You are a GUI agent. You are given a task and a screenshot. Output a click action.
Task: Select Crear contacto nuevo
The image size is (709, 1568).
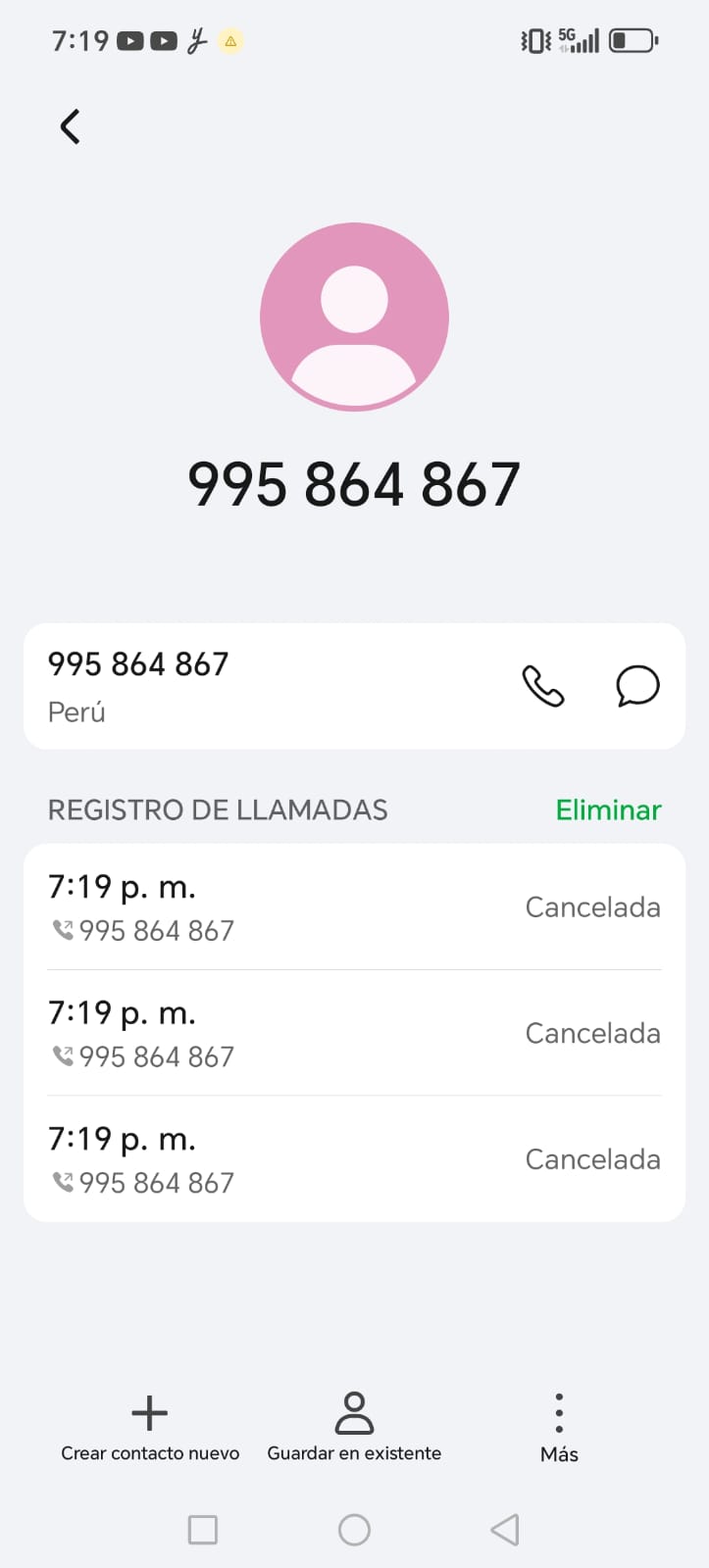[150, 1427]
